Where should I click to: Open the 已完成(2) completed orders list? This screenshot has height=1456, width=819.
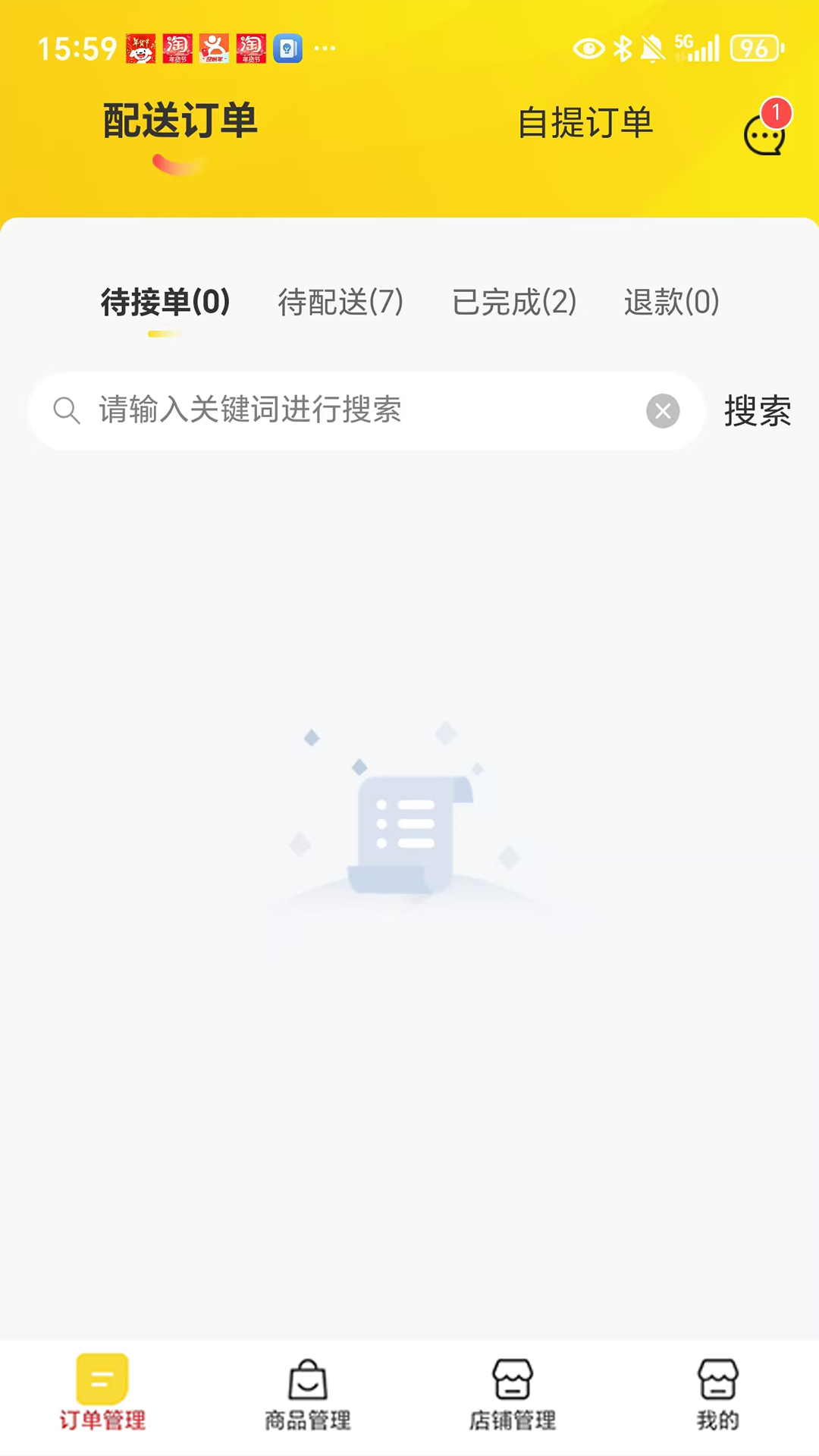pyautogui.click(x=514, y=302)
